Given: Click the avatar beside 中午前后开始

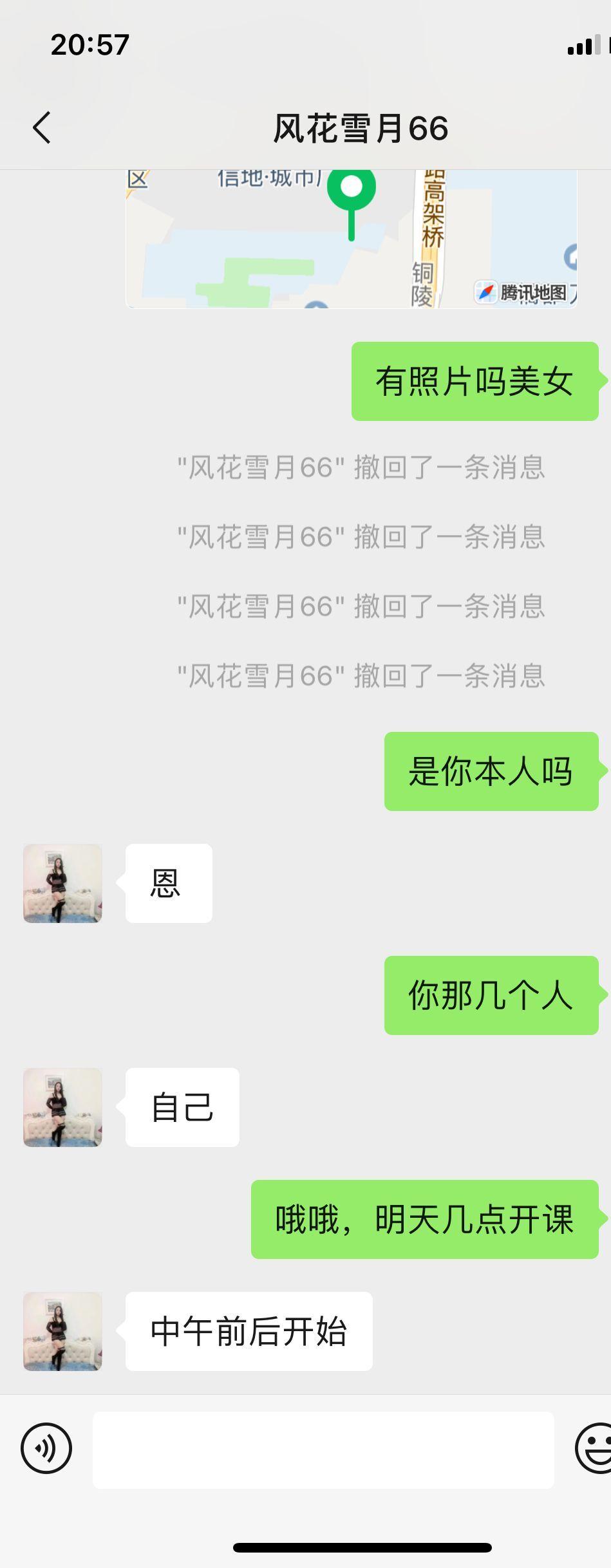Looking at the screenshot, I should (61, 1332).
